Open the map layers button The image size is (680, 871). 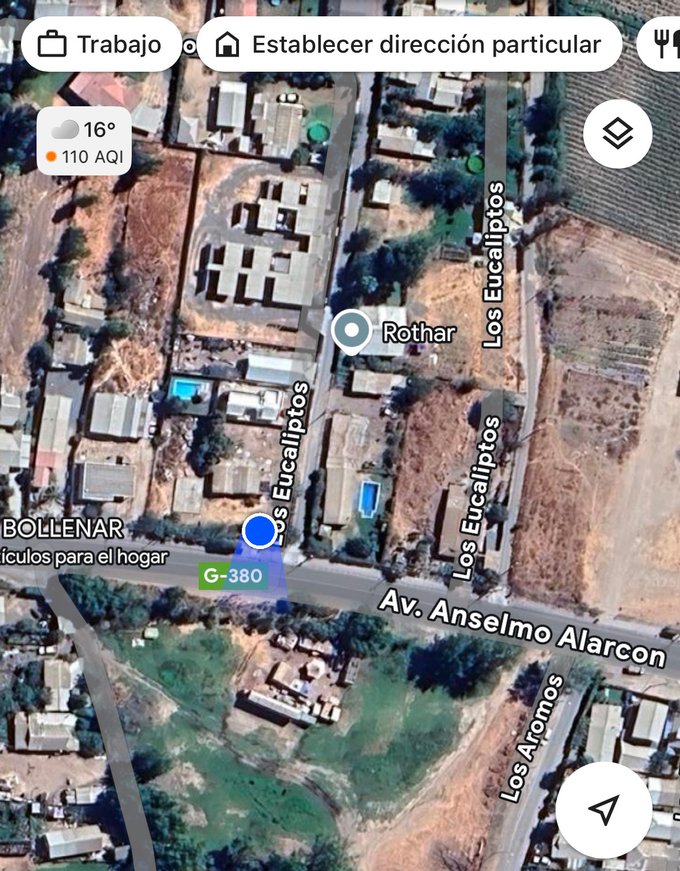pyautogui.click(x=617, y=134)
